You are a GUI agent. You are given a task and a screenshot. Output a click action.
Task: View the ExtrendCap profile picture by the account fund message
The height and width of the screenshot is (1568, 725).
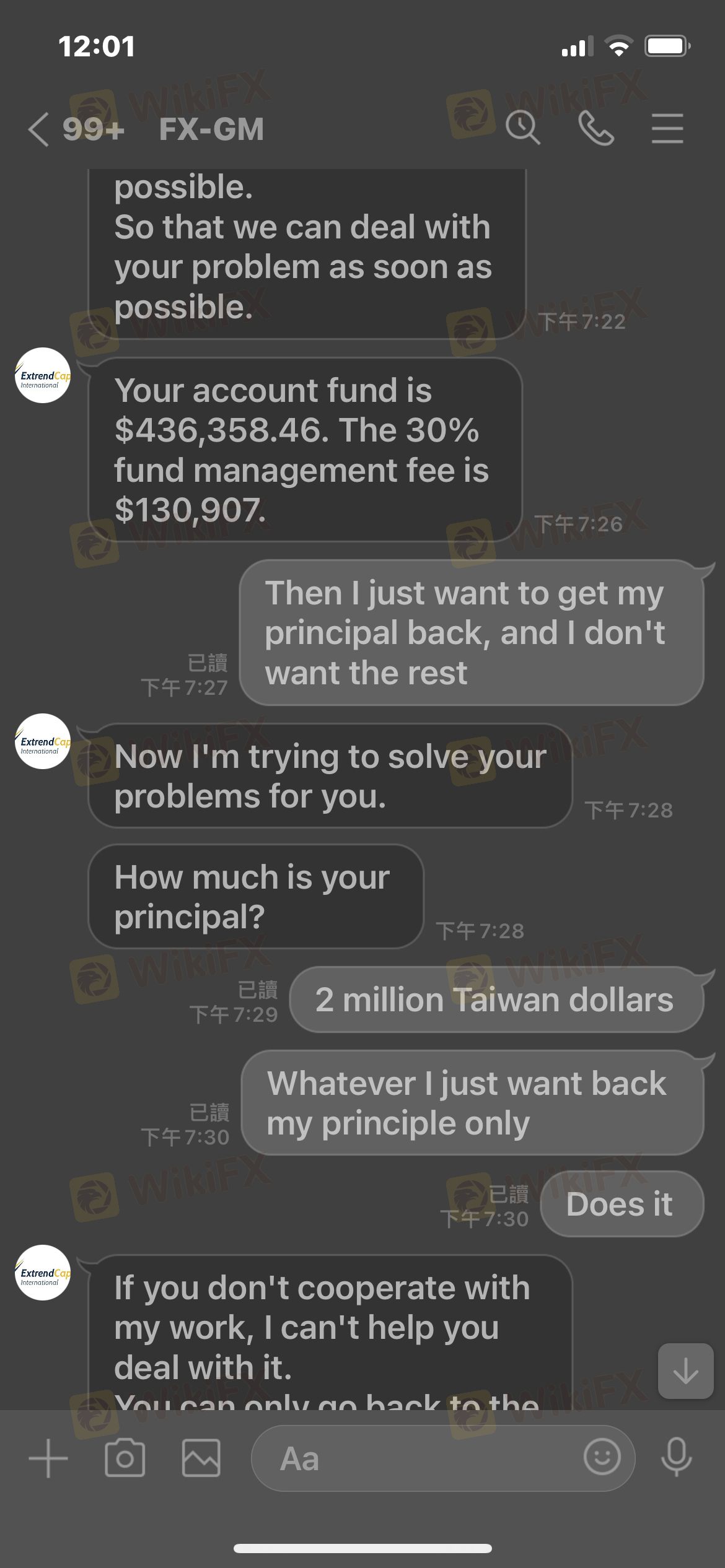43,375
